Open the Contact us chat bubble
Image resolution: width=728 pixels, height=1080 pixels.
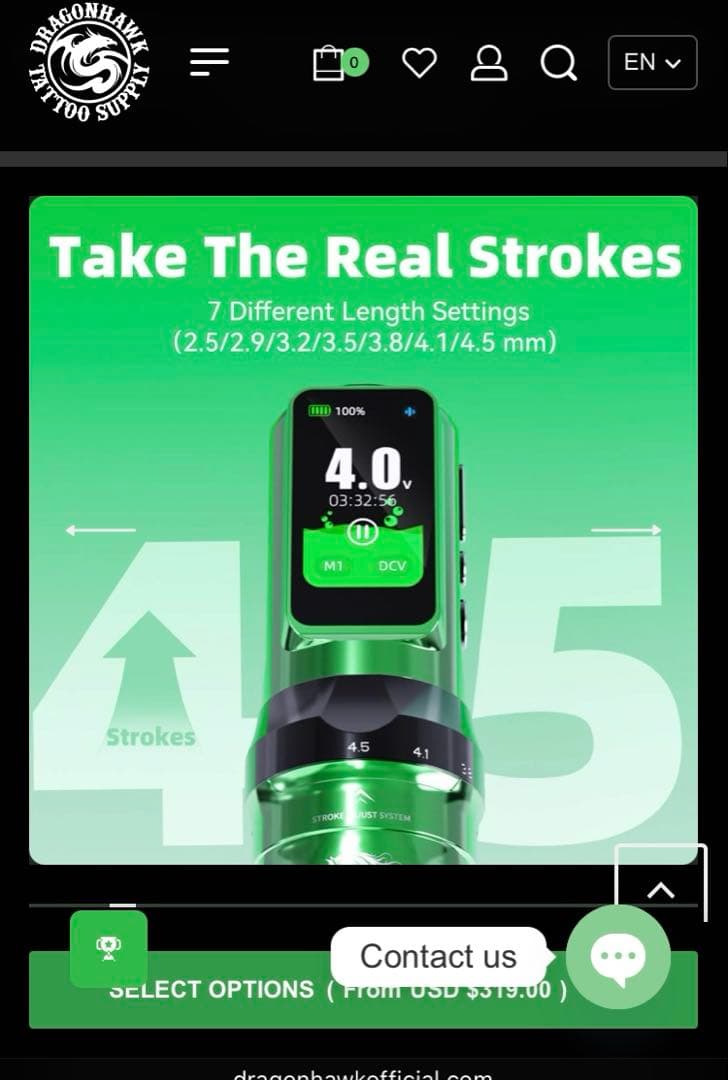[617, 957]
